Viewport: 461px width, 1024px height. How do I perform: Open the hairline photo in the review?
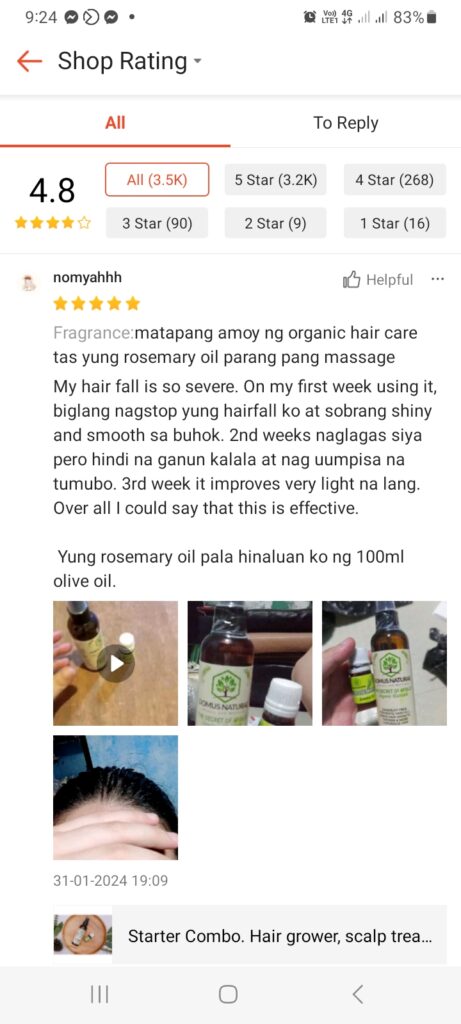[x=116, y=797]
